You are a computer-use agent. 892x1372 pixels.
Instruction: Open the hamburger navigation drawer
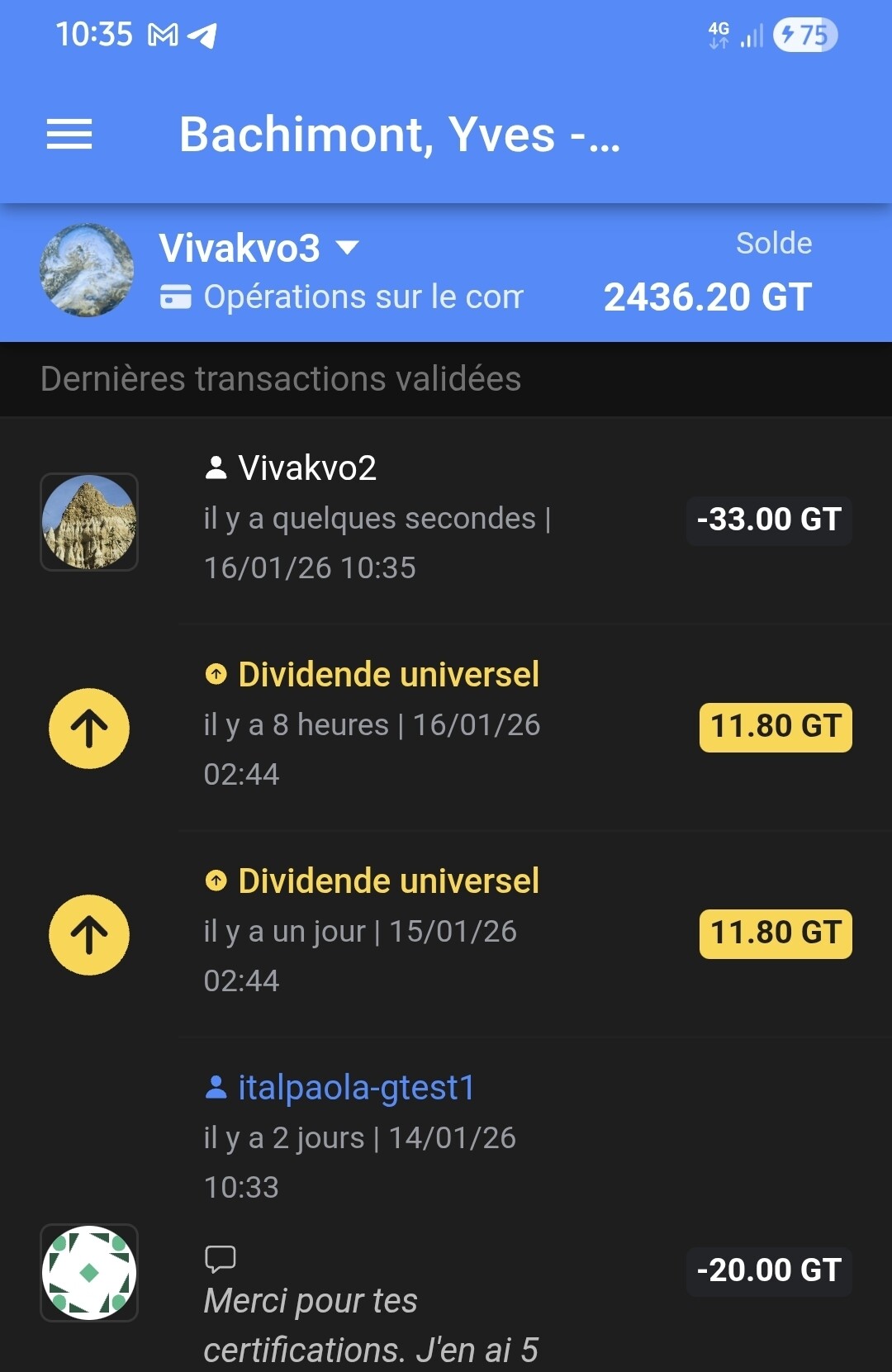click(69, 135)
